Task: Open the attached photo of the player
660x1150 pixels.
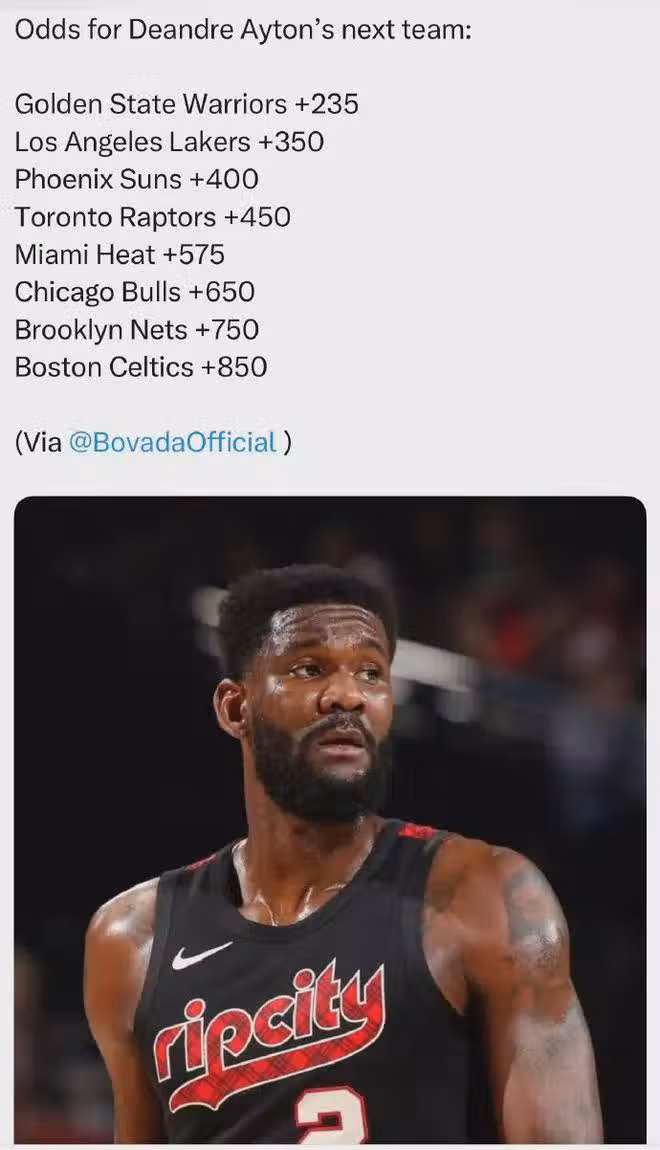Action: 330,820
